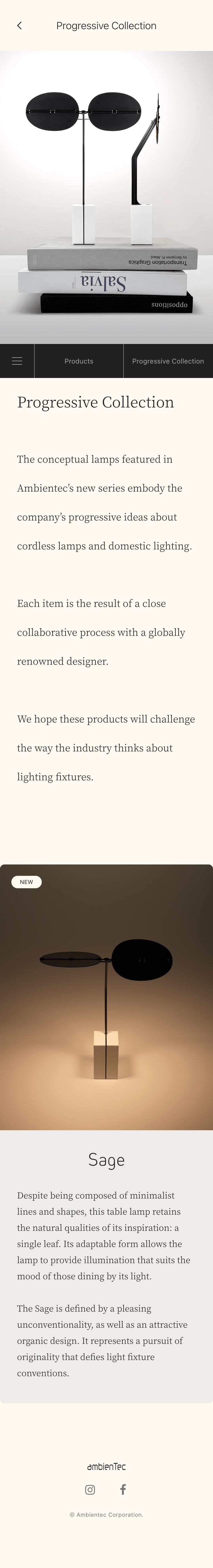
Task: Go to the Products breadcrumb
Action: pyautogui.click(x=79, y=361)
